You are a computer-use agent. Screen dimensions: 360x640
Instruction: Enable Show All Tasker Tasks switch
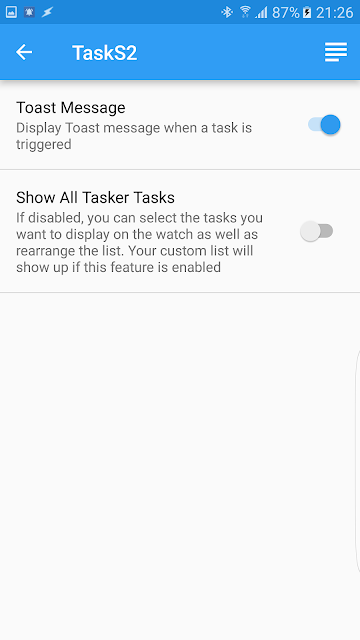(317, 231)
